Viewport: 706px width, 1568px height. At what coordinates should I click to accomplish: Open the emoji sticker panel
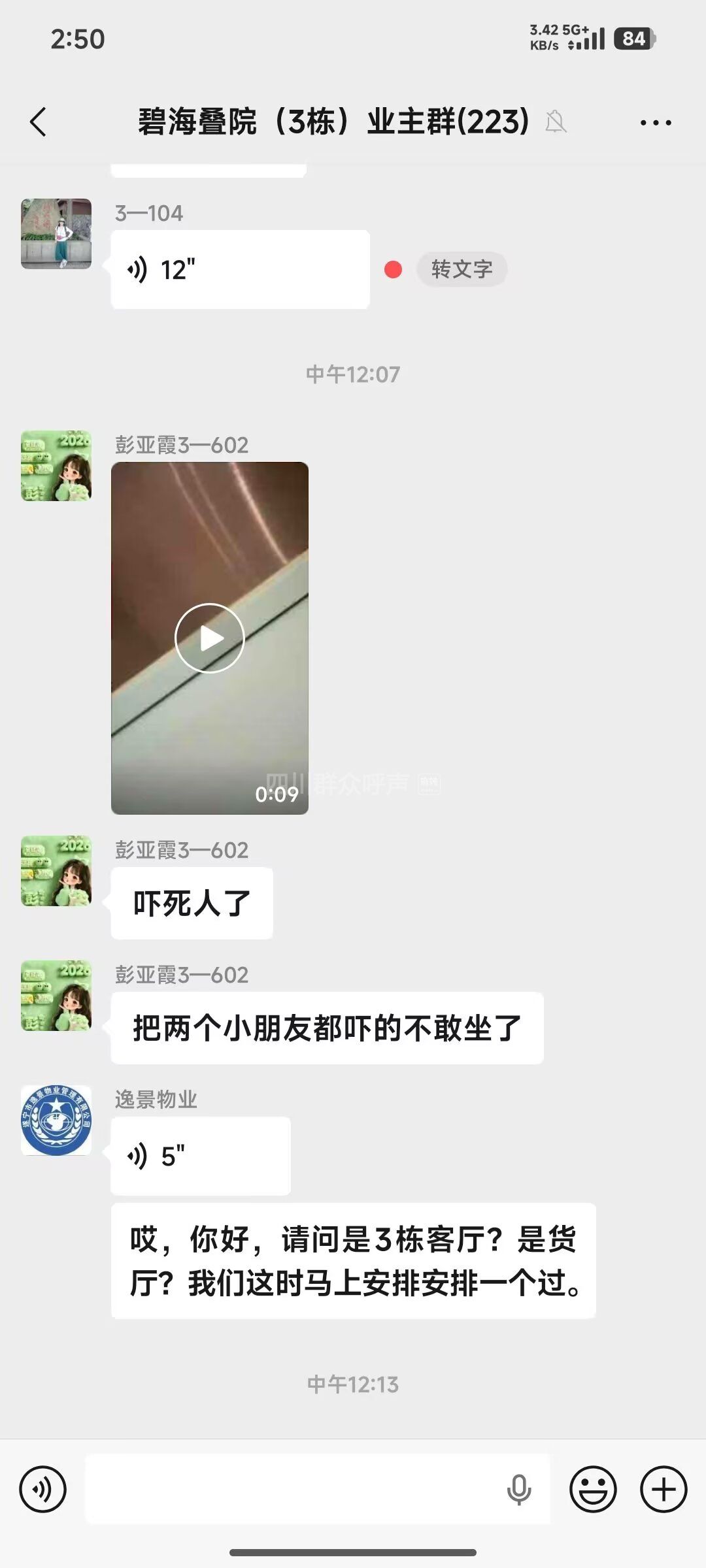(x=593, y=1490)
